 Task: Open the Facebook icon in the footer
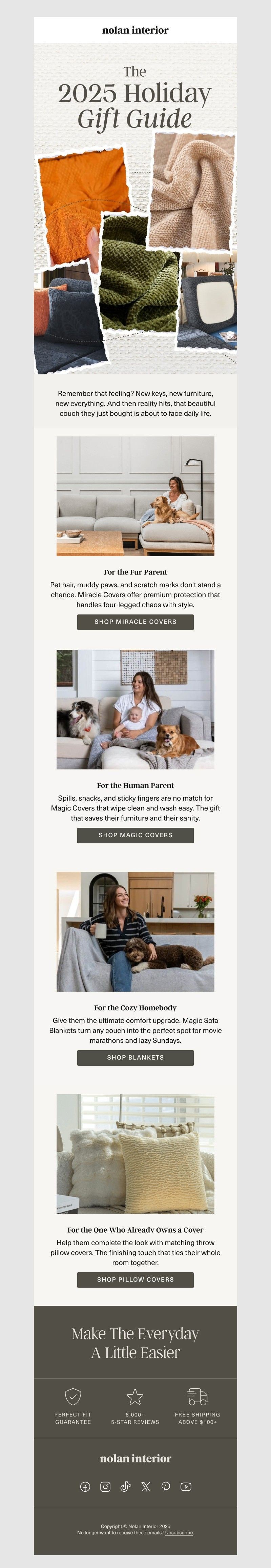[85, 1486]
